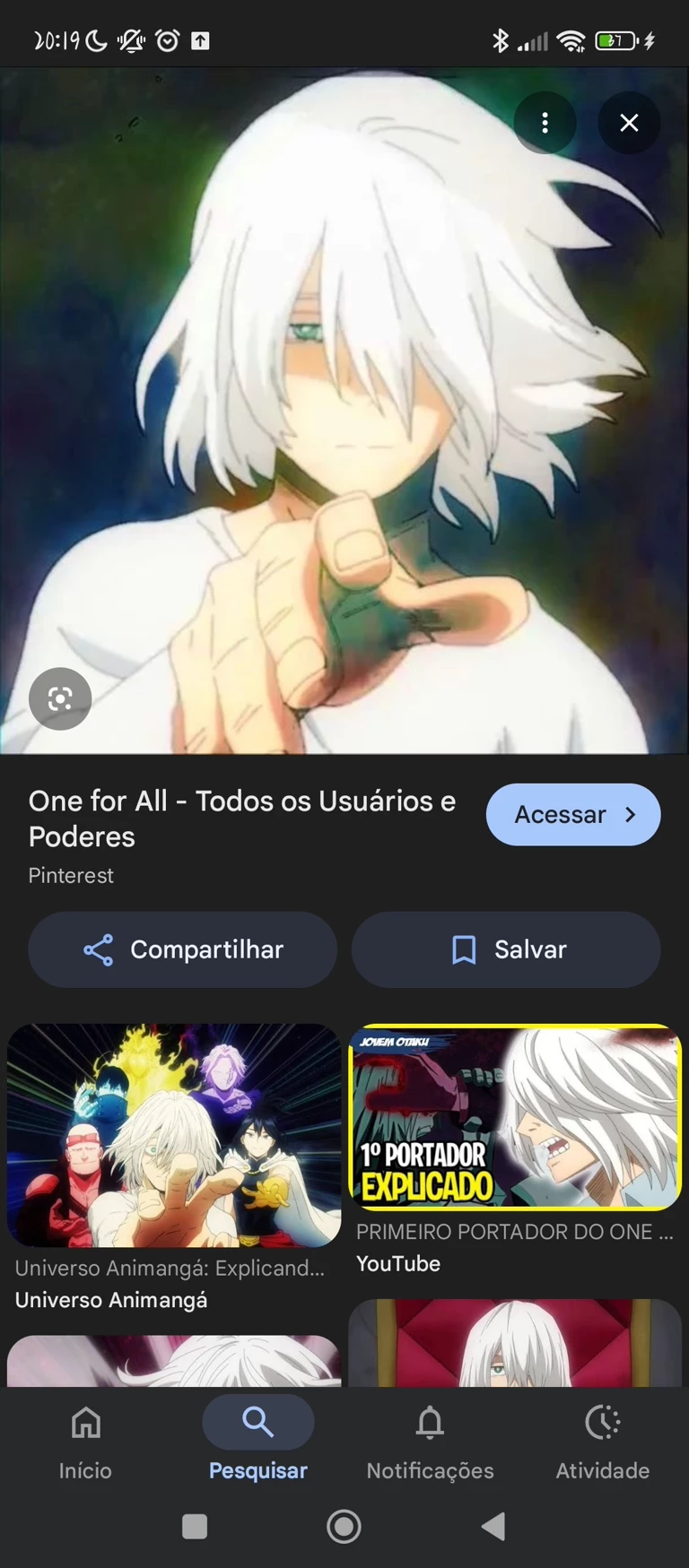The width and height of the screenshot is (689, 1568).
Task: Open the three-dot overflow menu
Action: (545, 123)
